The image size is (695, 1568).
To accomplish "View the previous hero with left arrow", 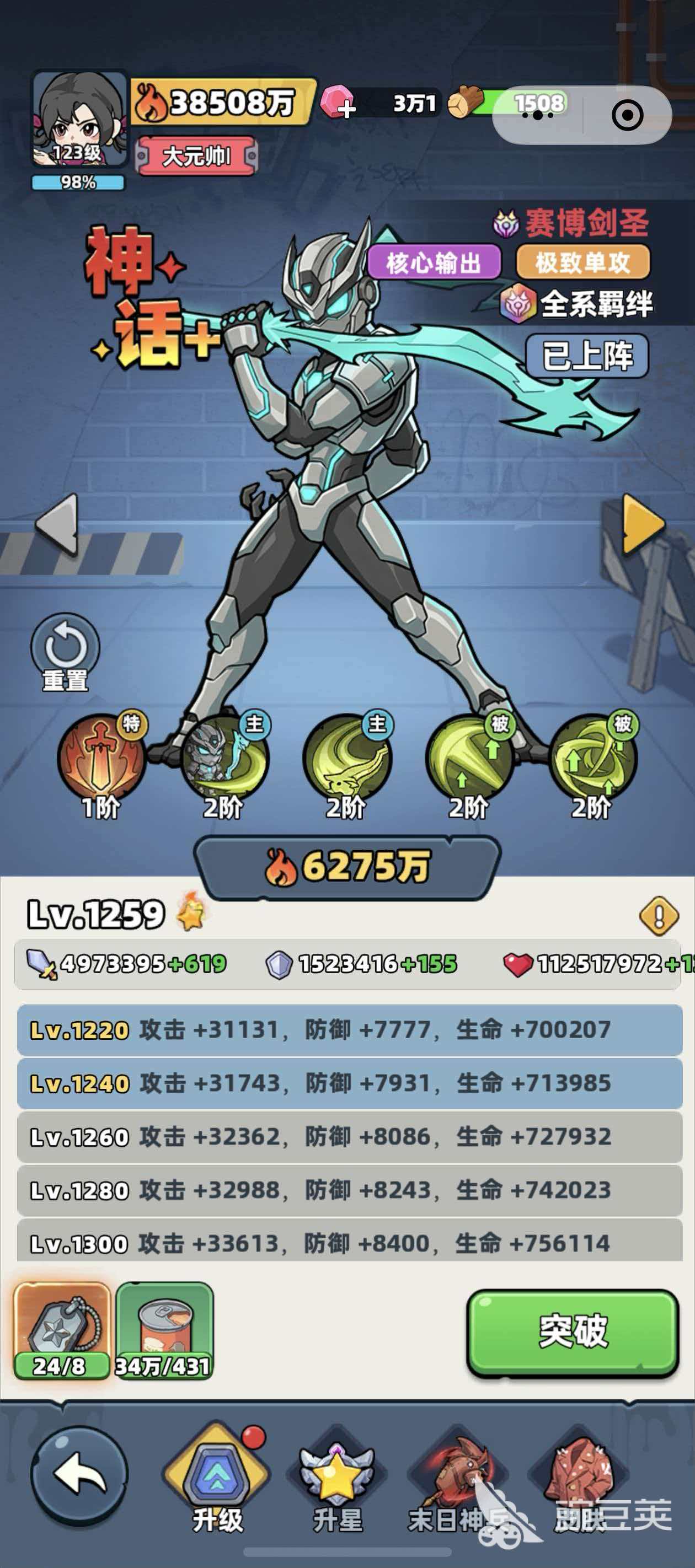I will coord(57,524).
